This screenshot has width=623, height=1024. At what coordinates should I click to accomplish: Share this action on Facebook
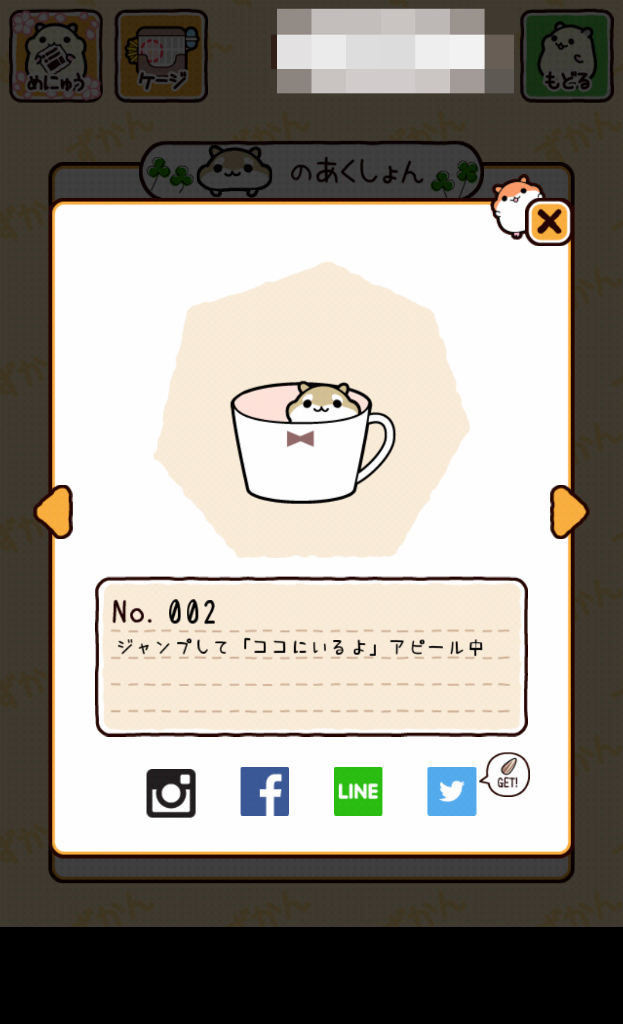pos(265,792)
